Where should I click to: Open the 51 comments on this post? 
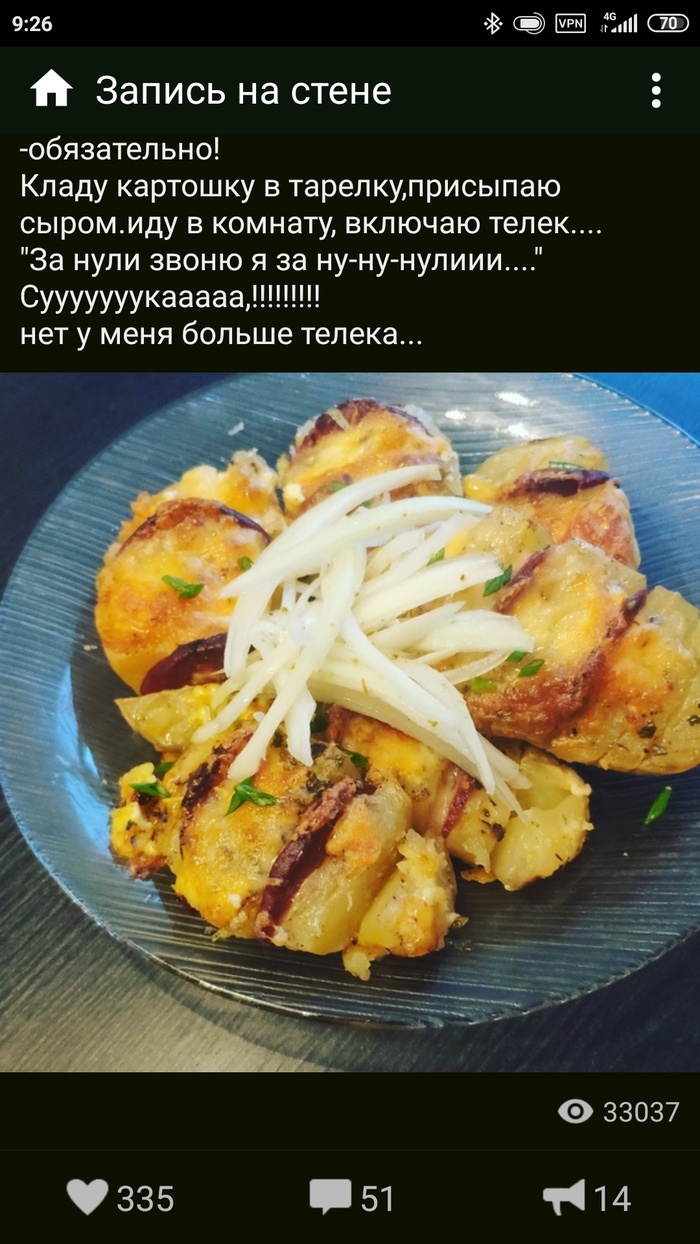[331, 1197]
